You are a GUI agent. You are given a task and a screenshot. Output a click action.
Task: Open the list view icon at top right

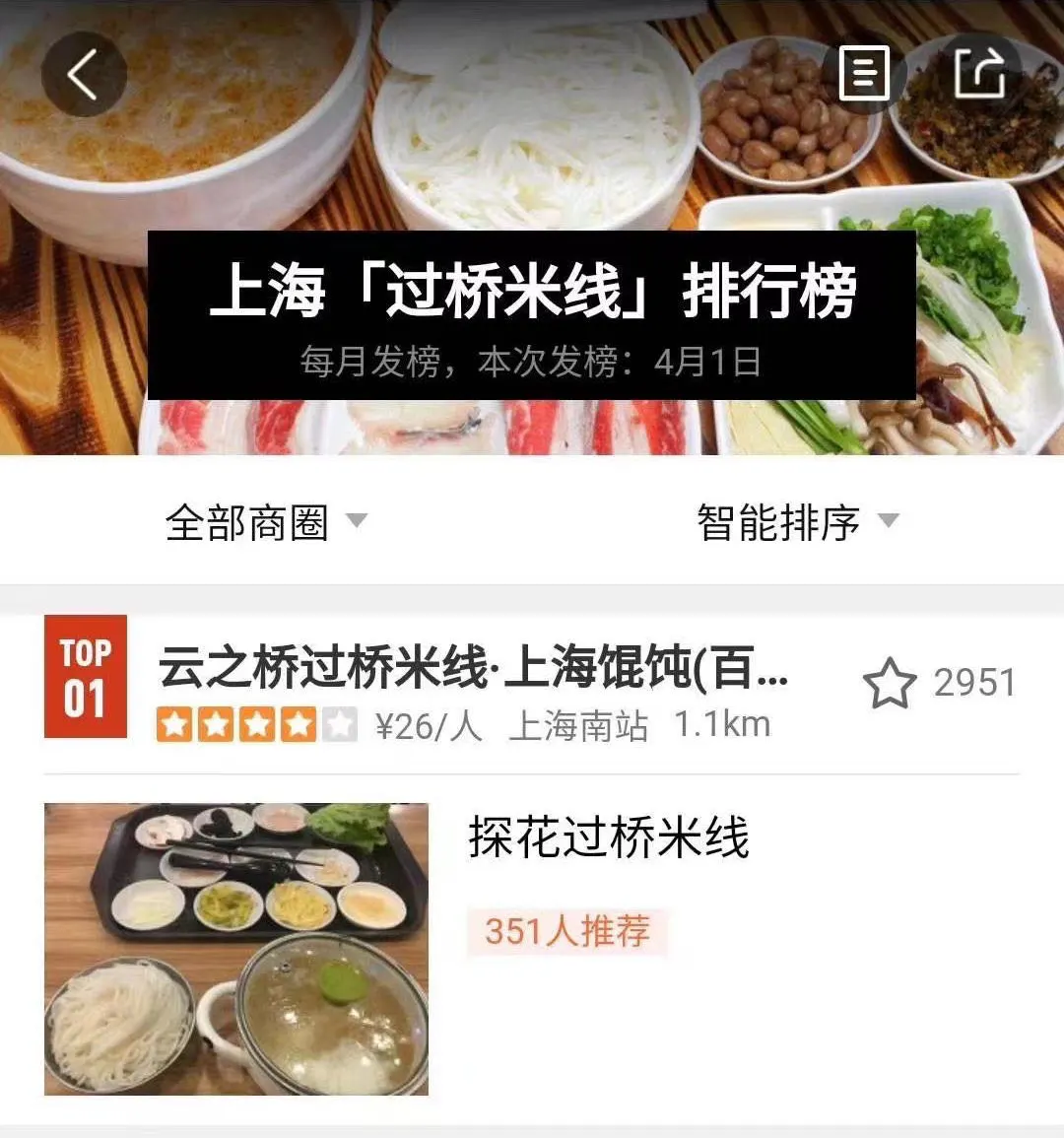pyautogui.click(x=865, y=72)
